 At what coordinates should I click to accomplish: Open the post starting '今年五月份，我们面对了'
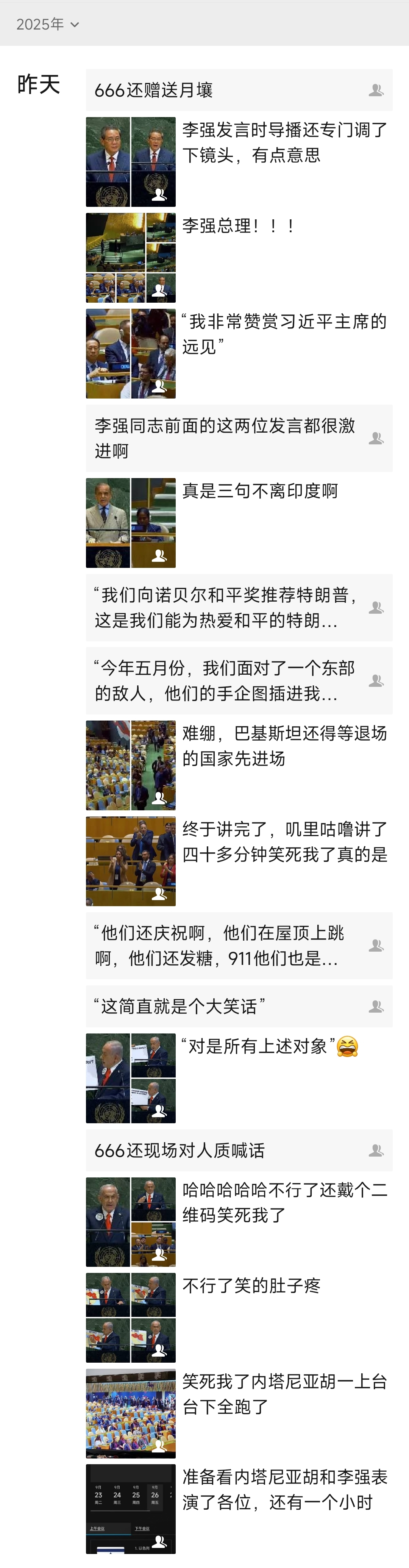click(x=239, y=680)
